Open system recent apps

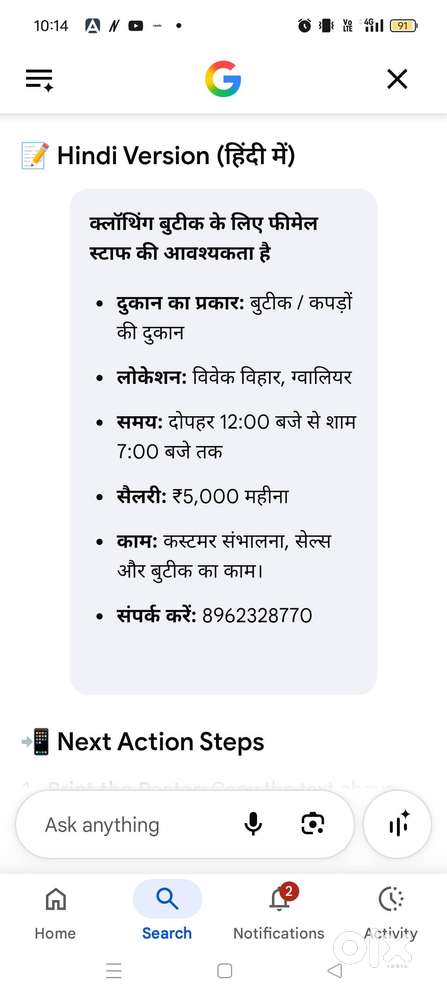tap(113, 970)
